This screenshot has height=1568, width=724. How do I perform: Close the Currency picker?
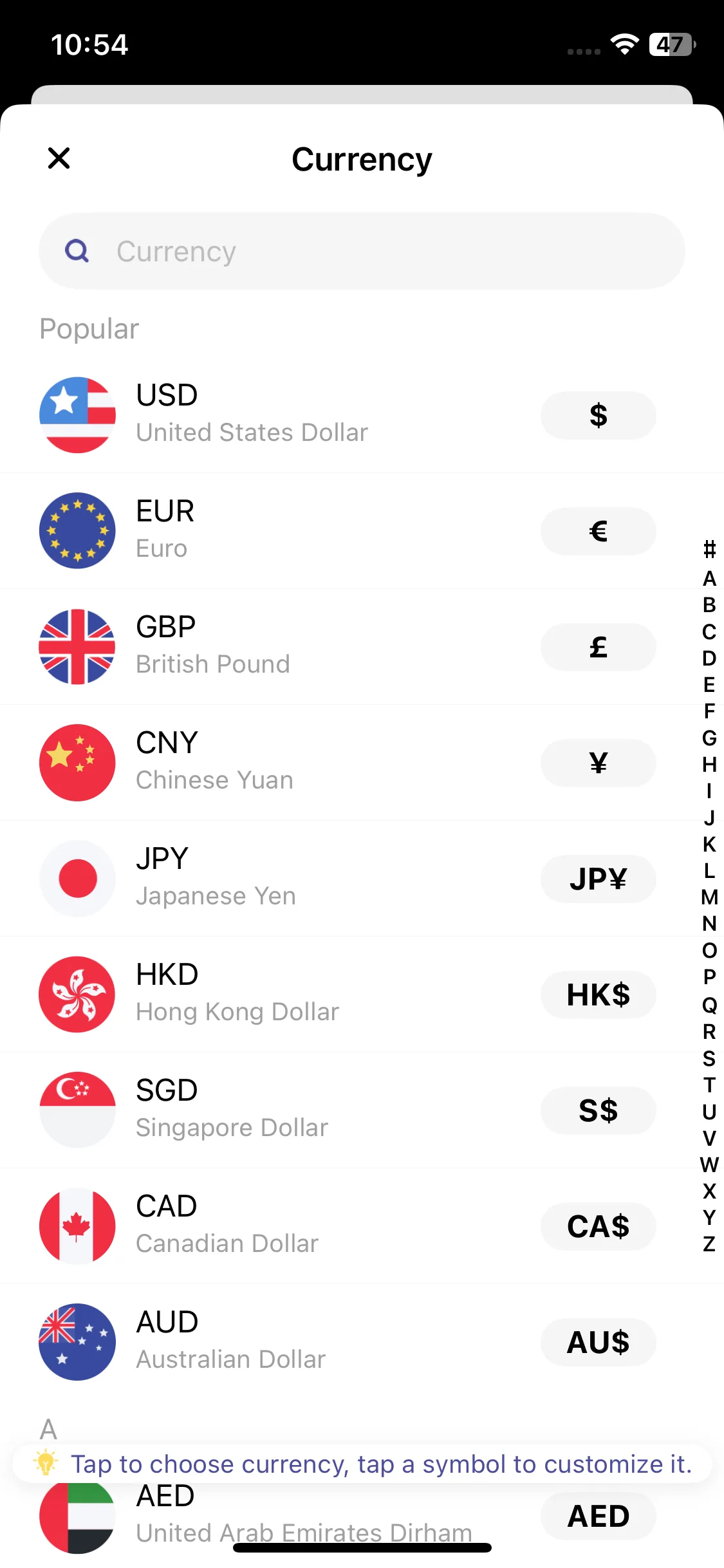click(x=59, y=158)
